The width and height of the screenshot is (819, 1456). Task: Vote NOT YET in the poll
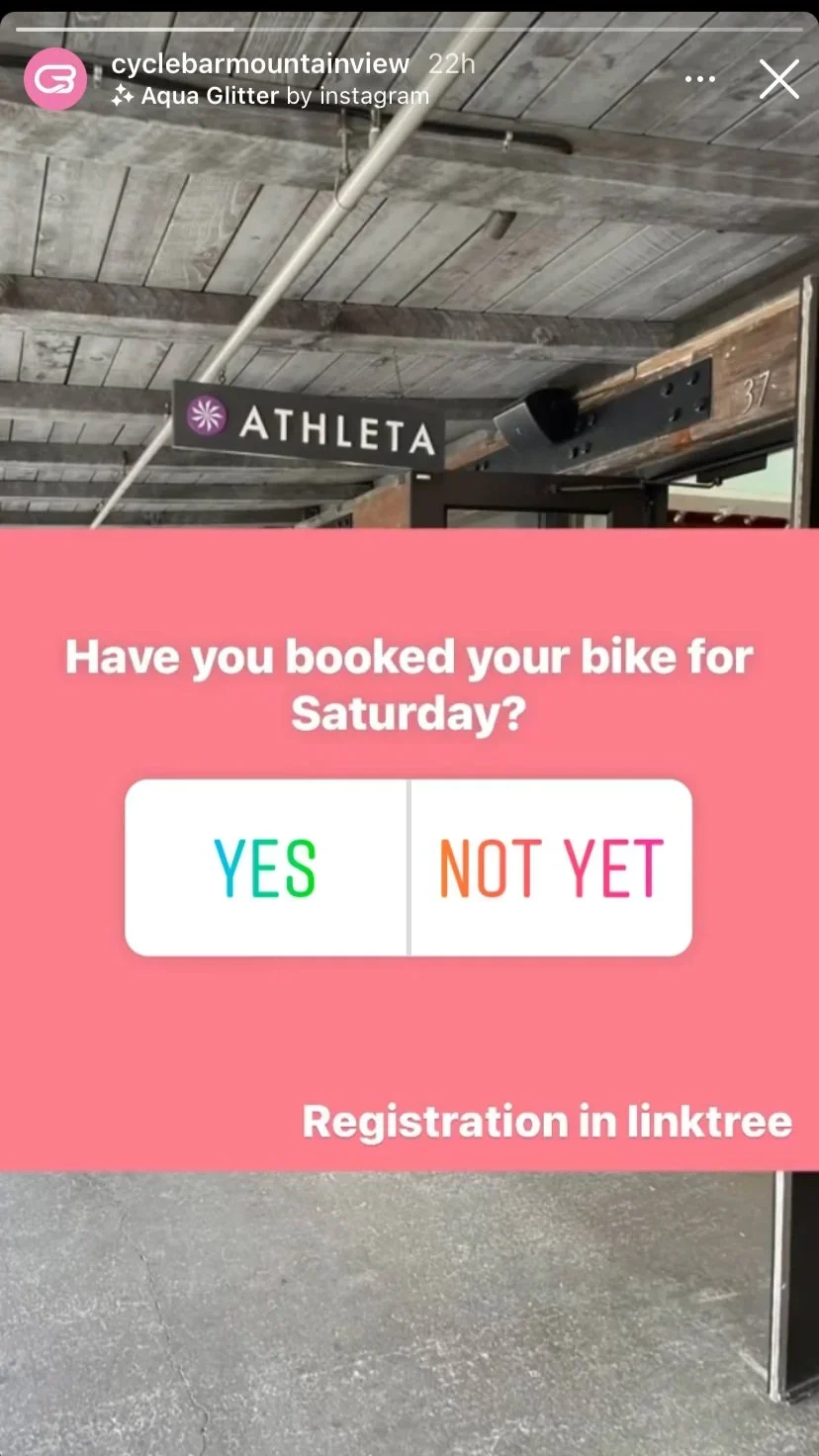point(551,867)
